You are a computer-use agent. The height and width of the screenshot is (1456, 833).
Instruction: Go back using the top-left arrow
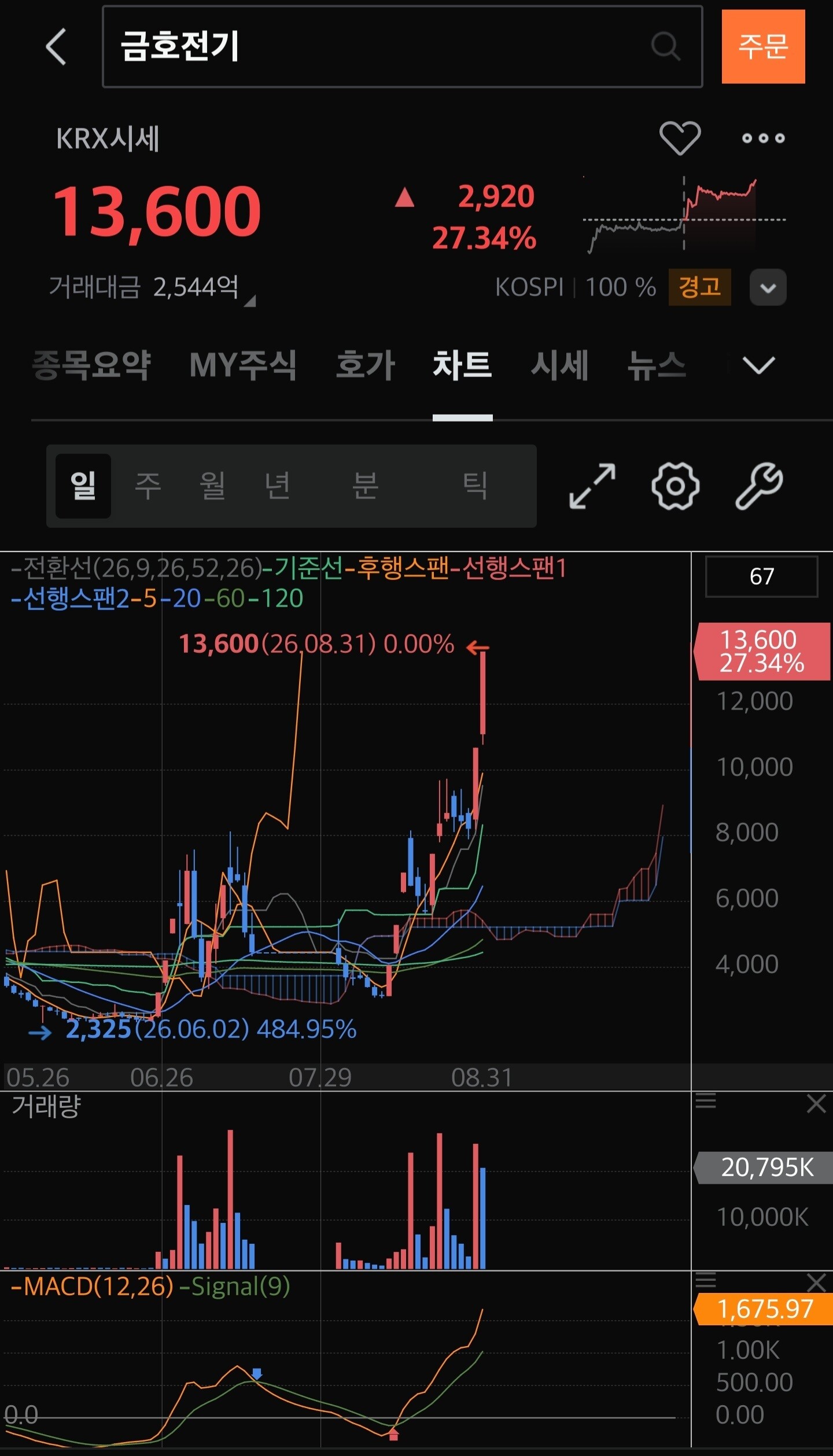pyautogui.click(x=56, y=46)
